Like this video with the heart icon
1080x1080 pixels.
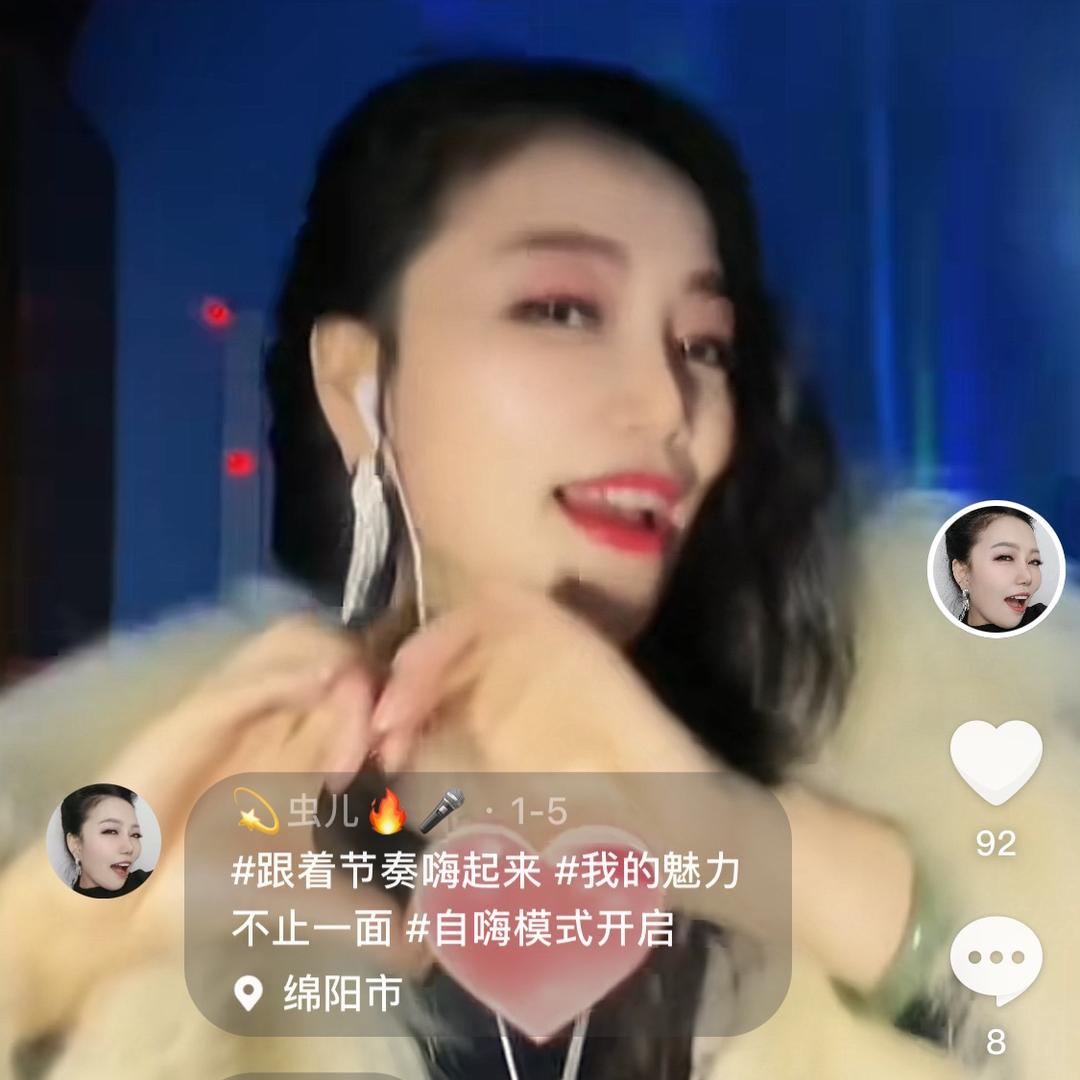995,762
